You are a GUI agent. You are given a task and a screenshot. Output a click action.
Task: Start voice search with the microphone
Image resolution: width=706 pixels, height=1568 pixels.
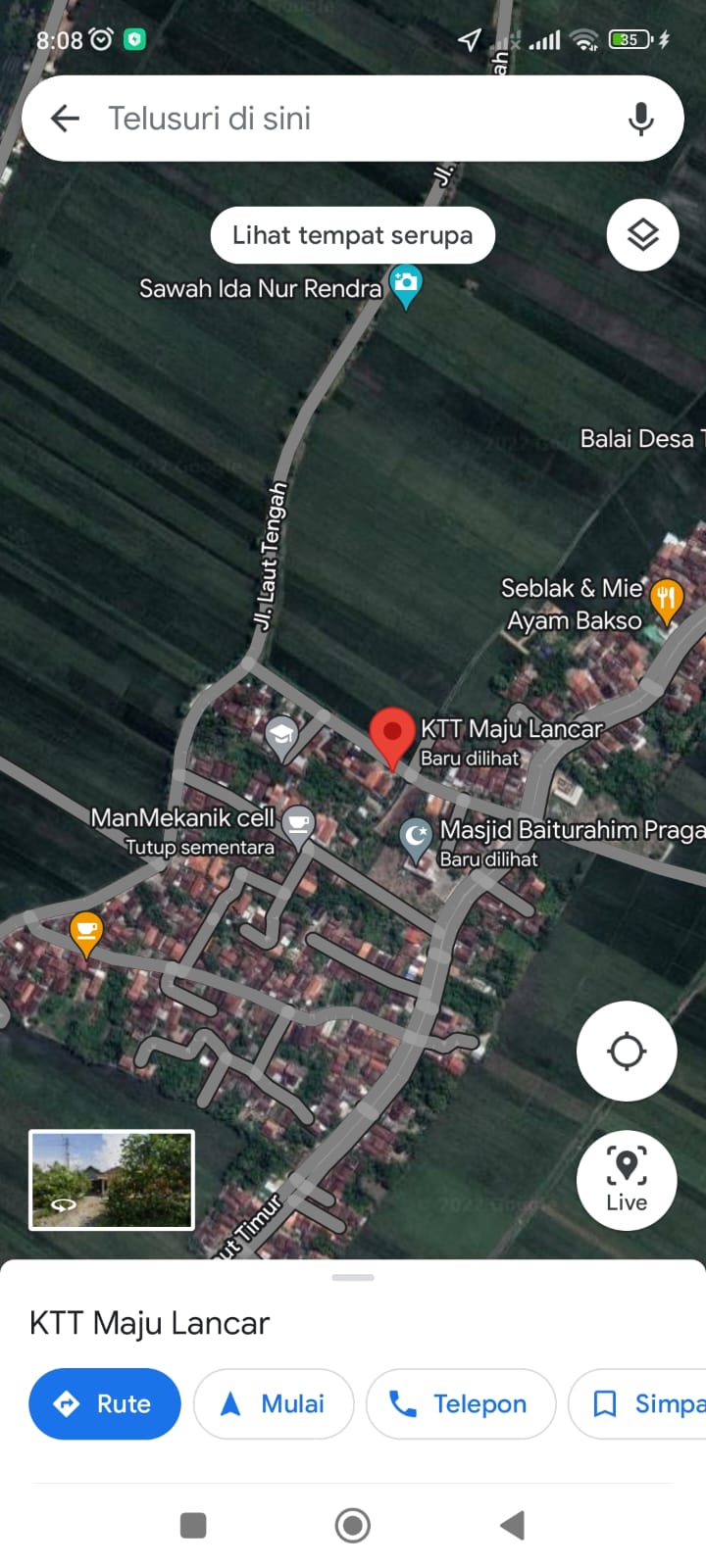640,119
